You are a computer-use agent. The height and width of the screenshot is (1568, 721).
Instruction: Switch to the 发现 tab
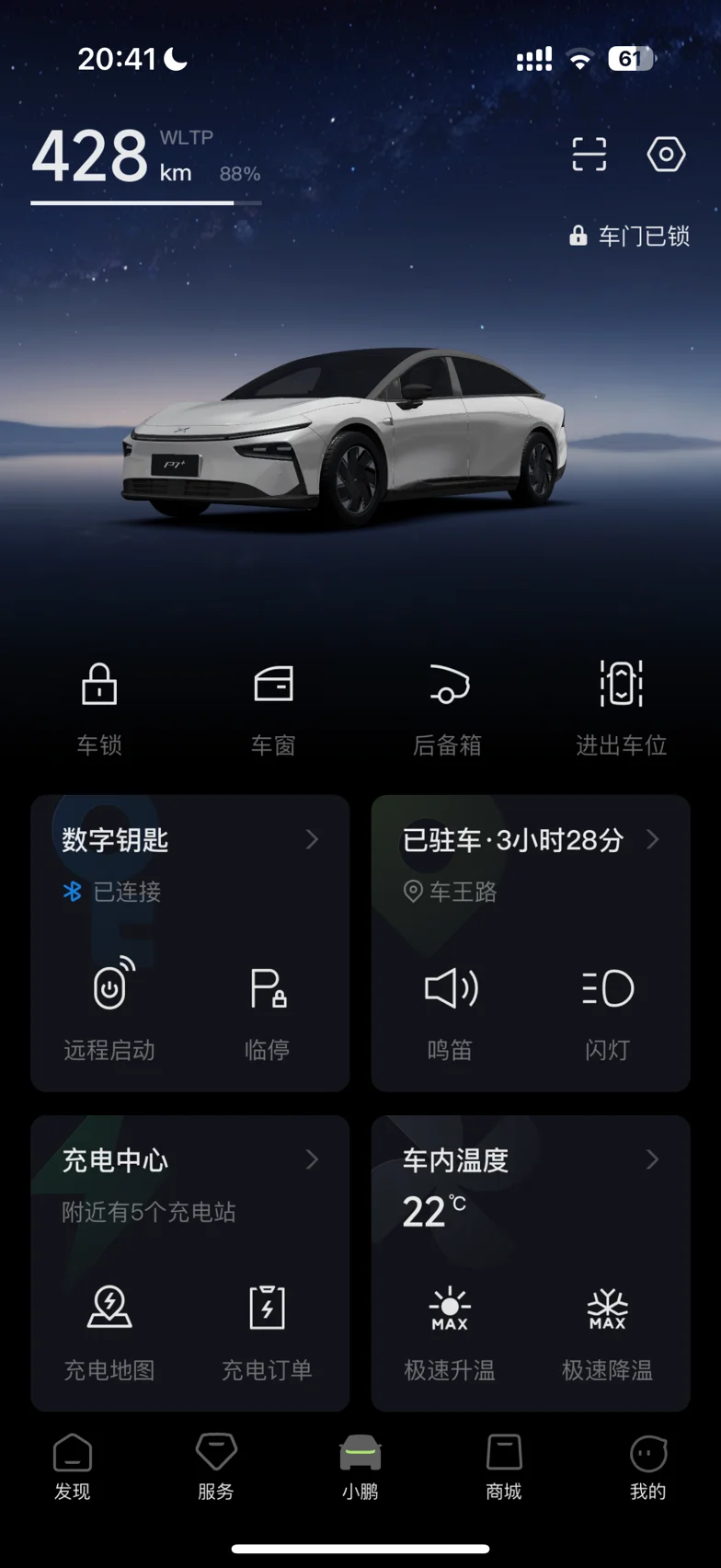tap(72, 1467)
